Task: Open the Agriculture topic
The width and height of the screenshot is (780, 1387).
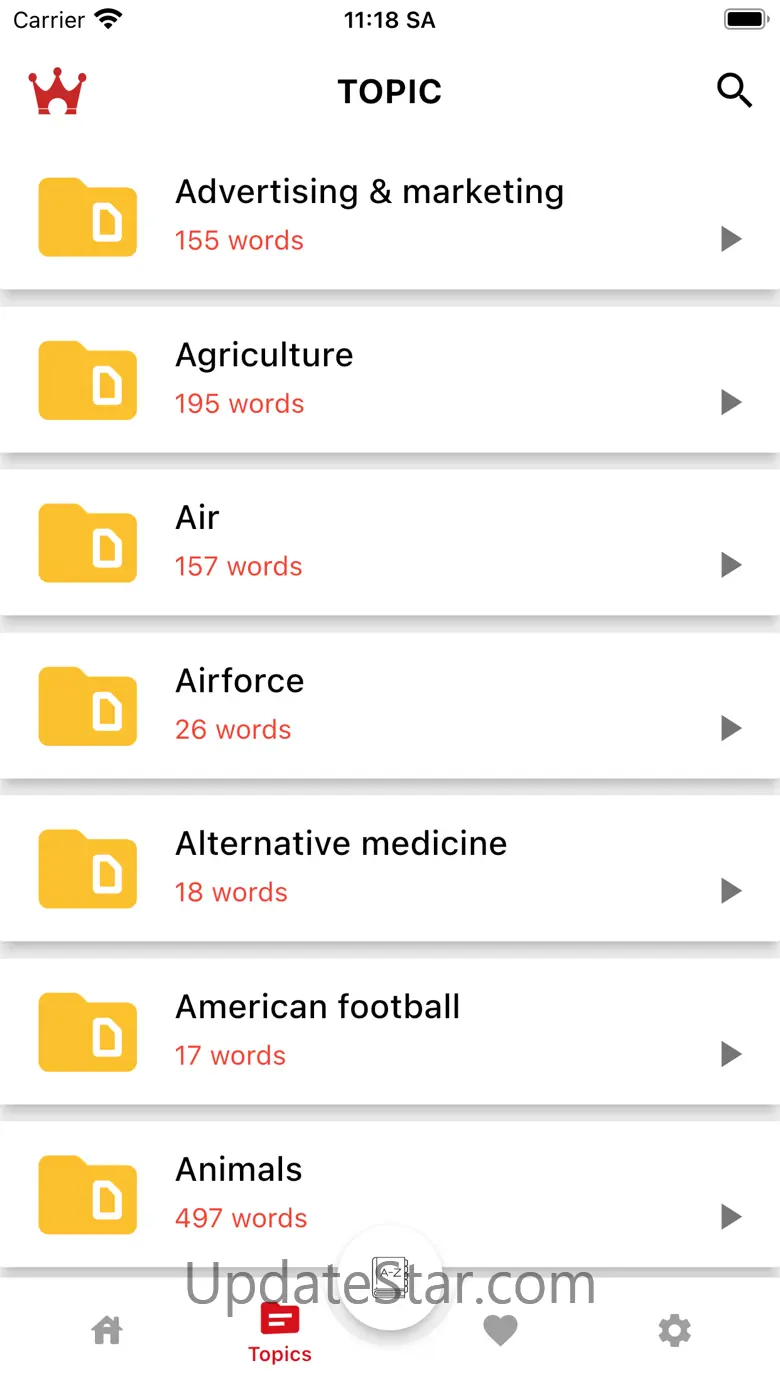Action: (x=389, y=379)
